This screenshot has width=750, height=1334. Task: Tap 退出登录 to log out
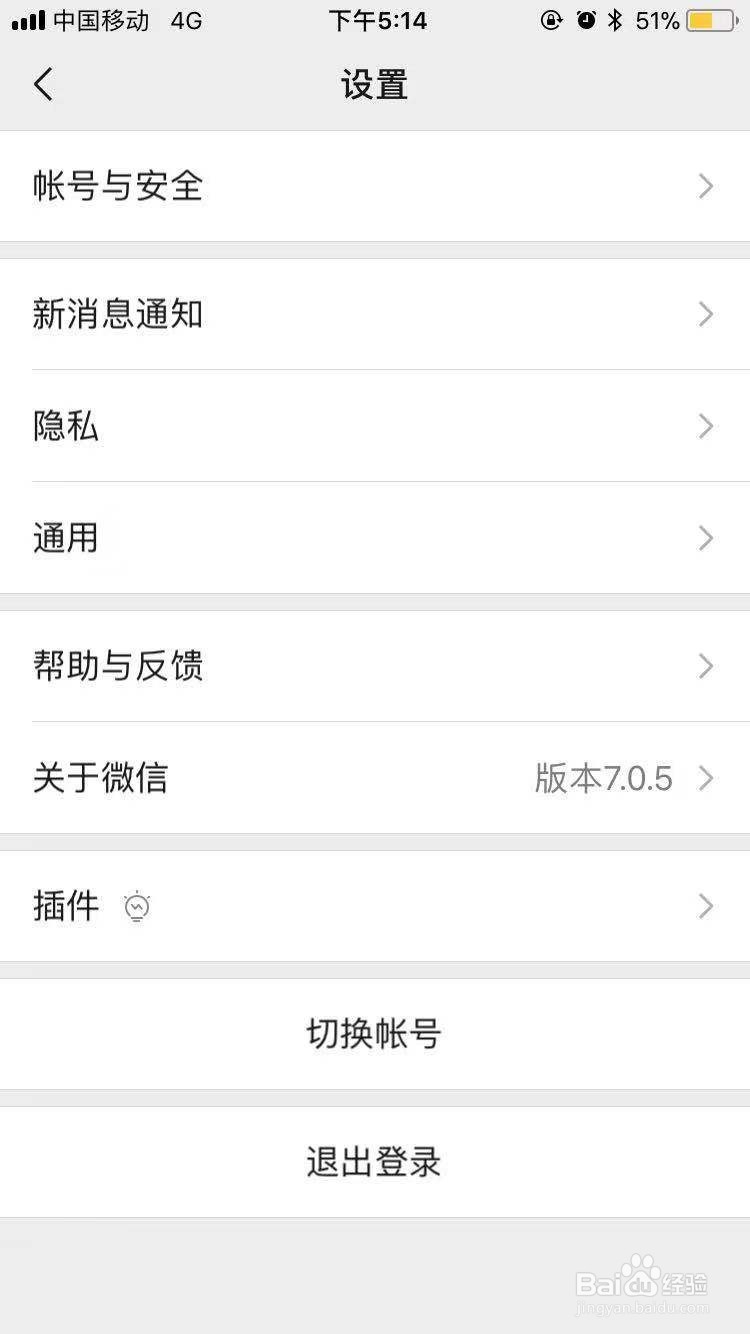[375, 1161]
